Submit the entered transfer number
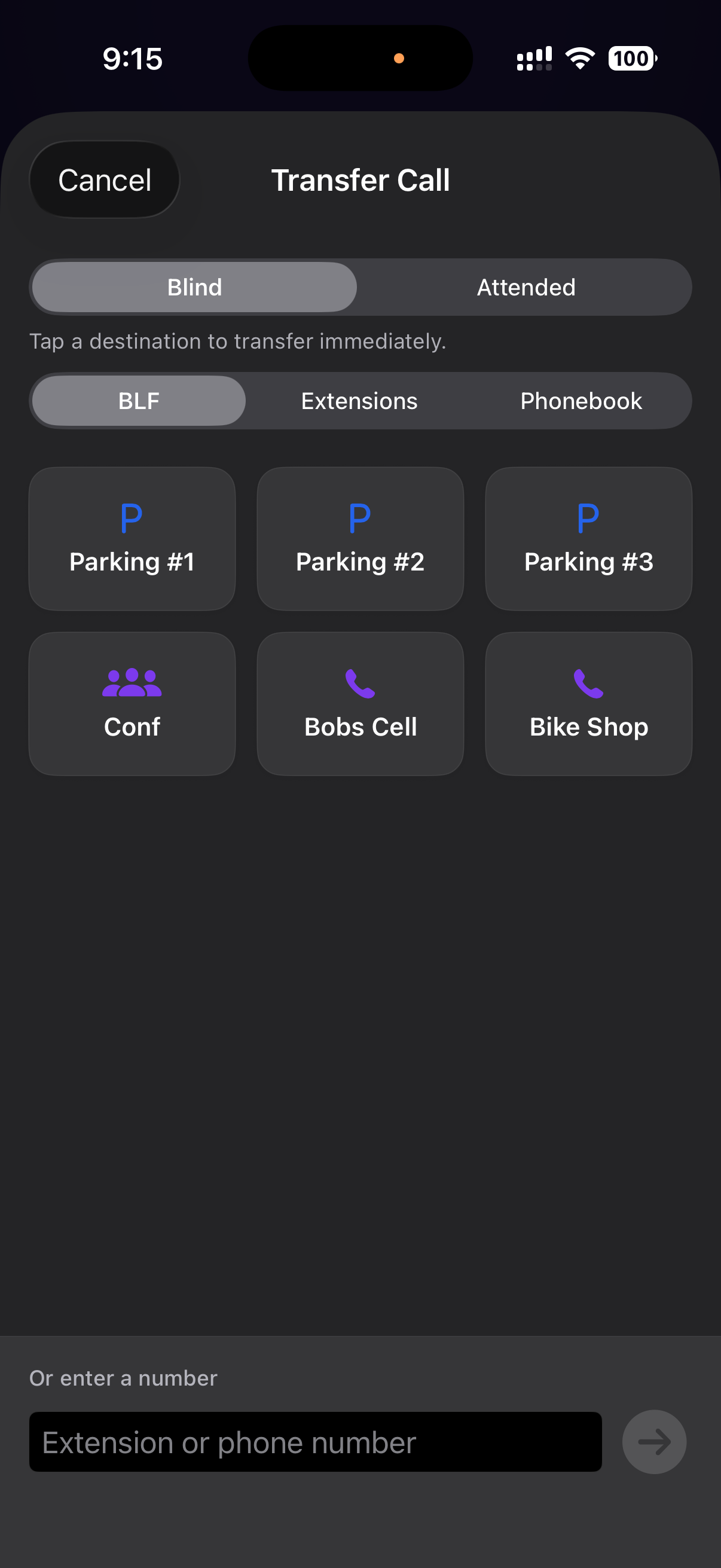The image size is (721, 1568). pos(653,1441)
